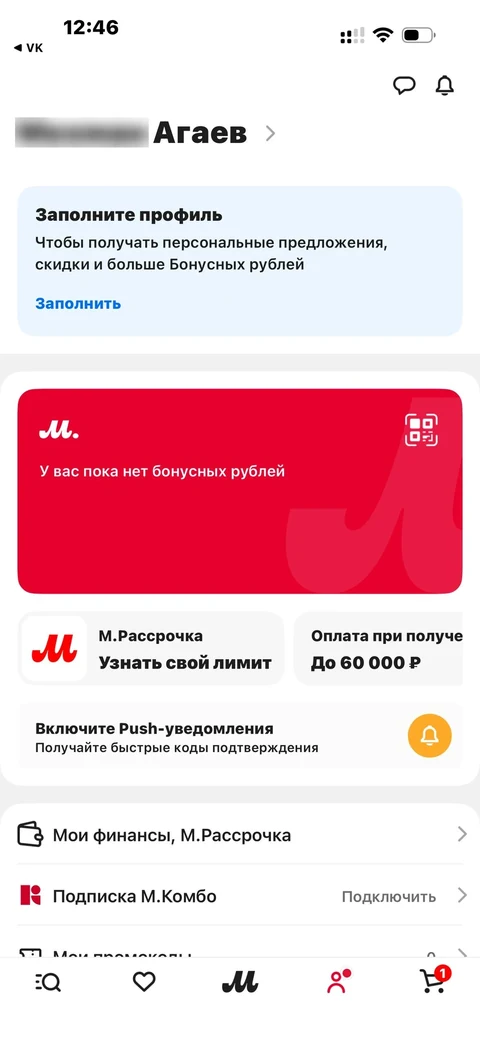Image resolution: width=480 pixels, height=1043 pixels.
Task: Open Подписка М.Комбо row
Action: tap(240, 896)
